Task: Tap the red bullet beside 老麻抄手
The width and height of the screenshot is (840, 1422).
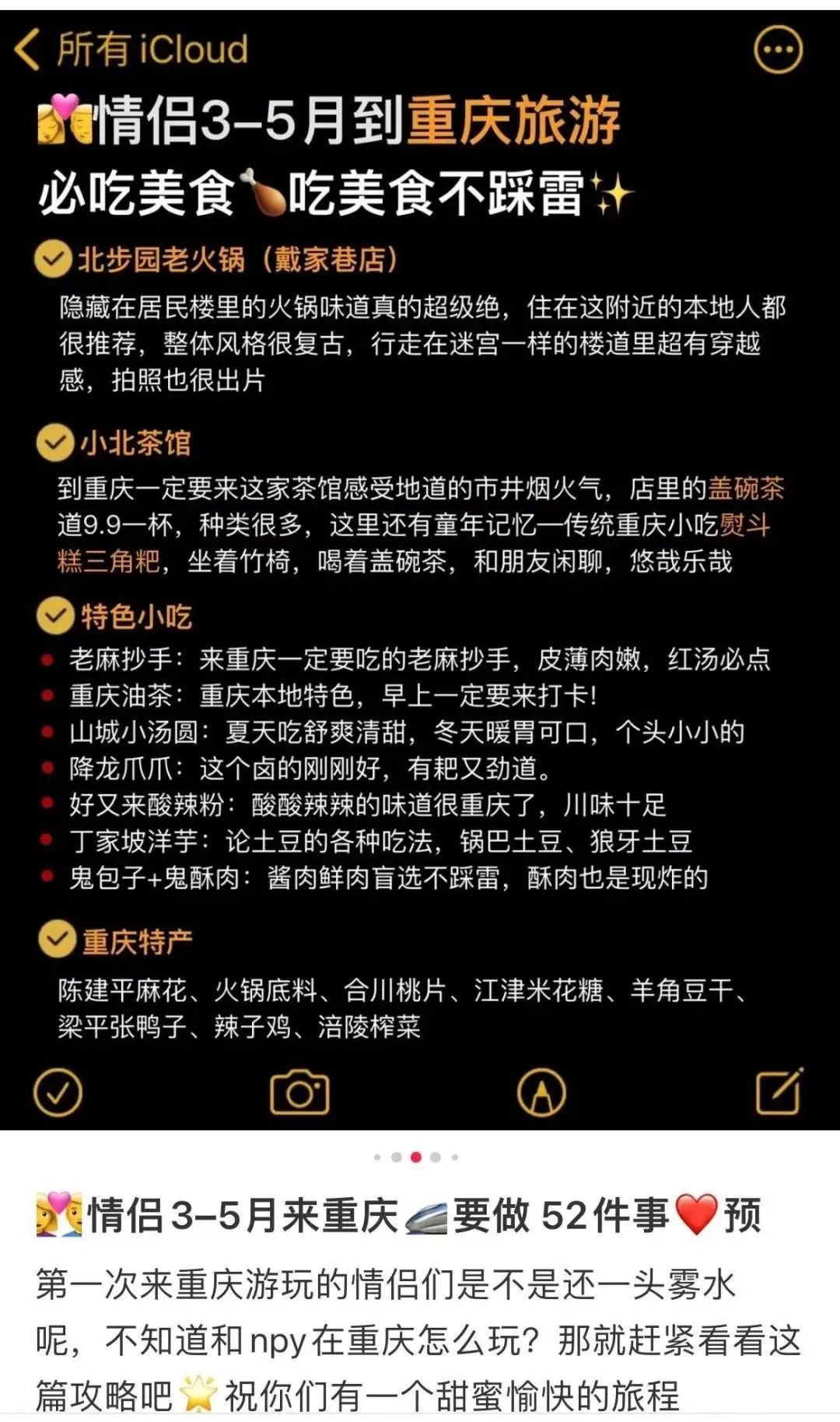Action: (47, 660)
